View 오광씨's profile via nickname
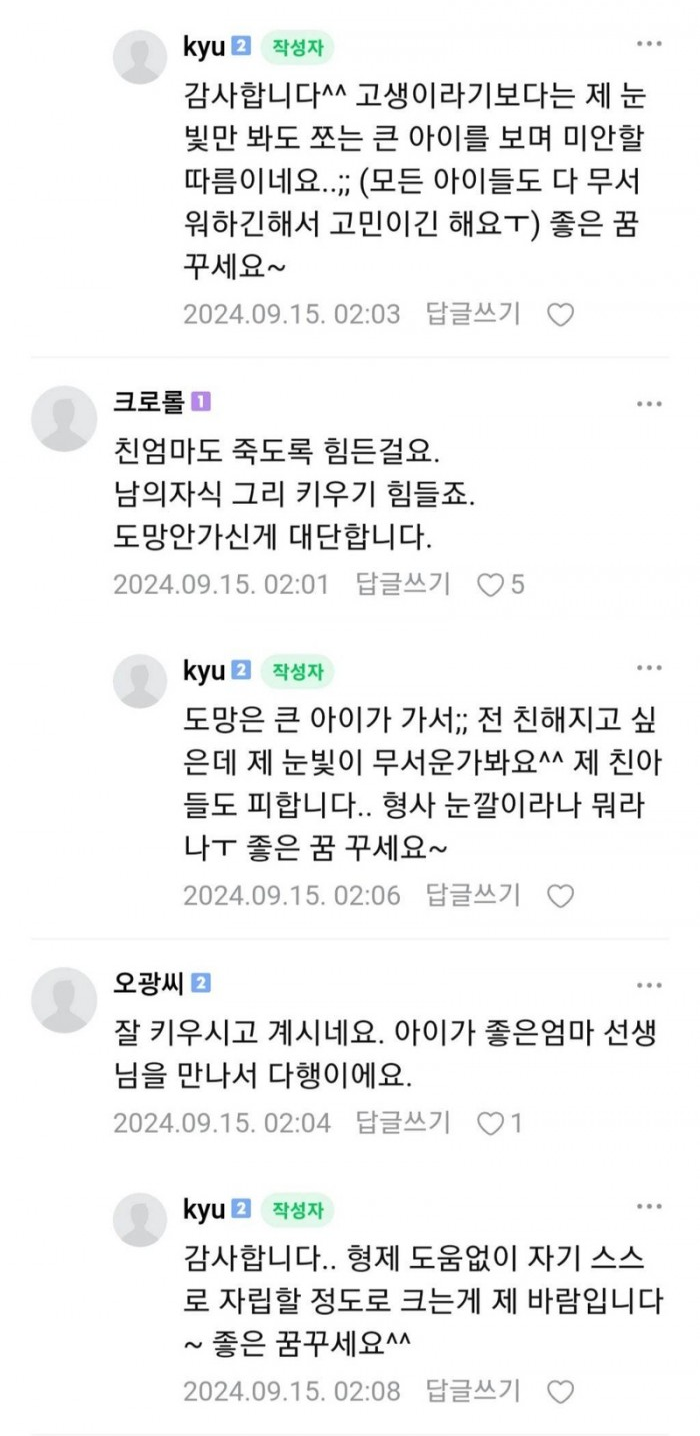The image size is (700, 1436). point(148,984)
